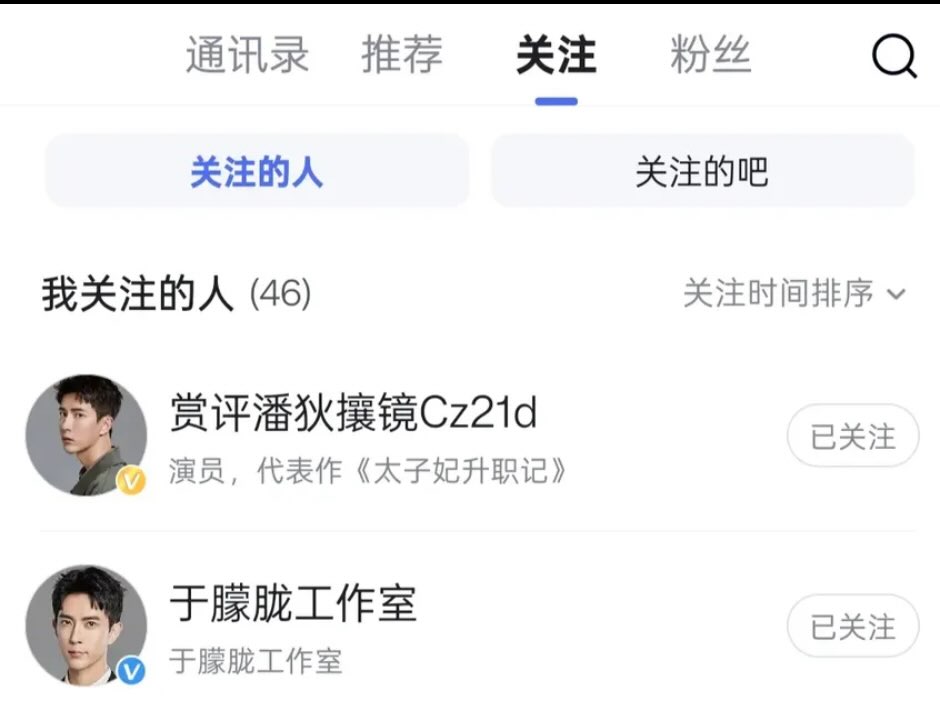Switch to the 通讯录 tab
Viewport: 940px width, 710px height.
247,56
